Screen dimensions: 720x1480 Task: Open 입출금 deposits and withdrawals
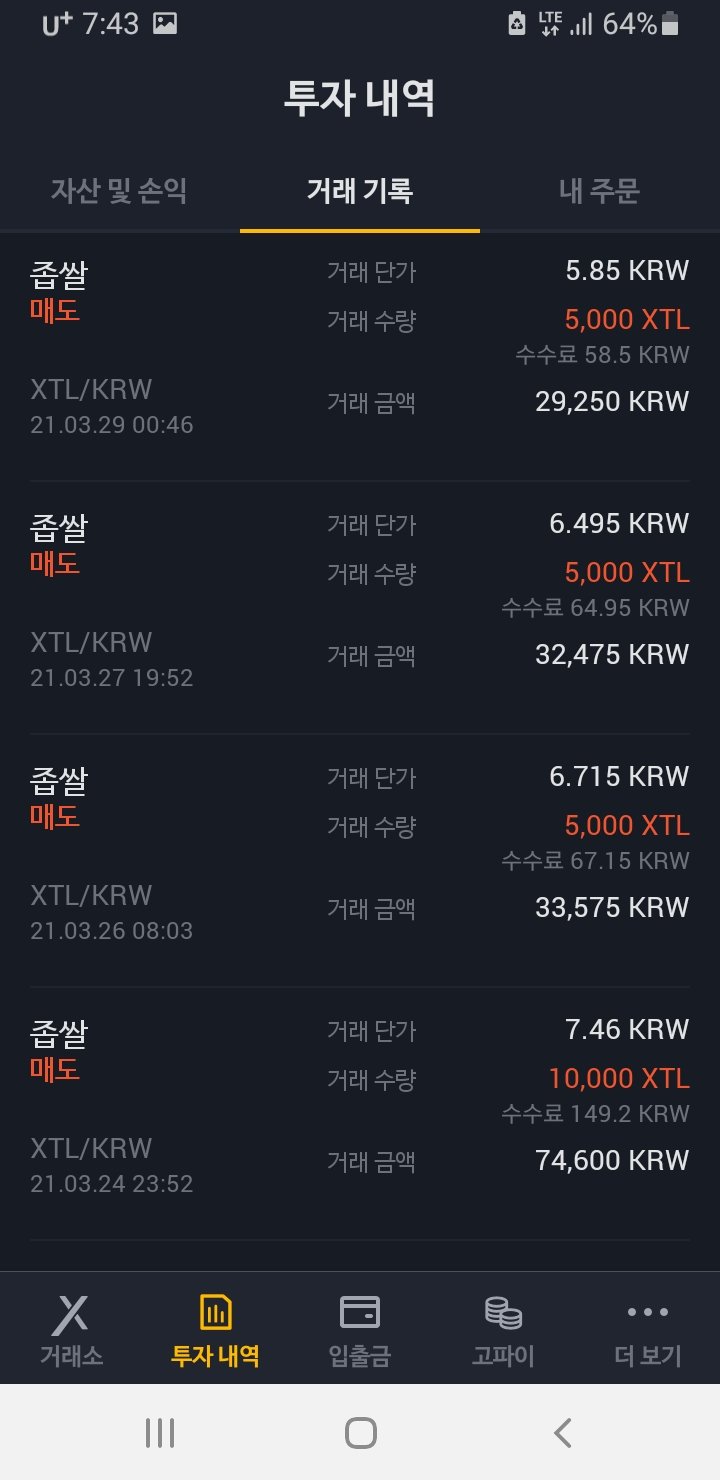(x=359, y=1328)
